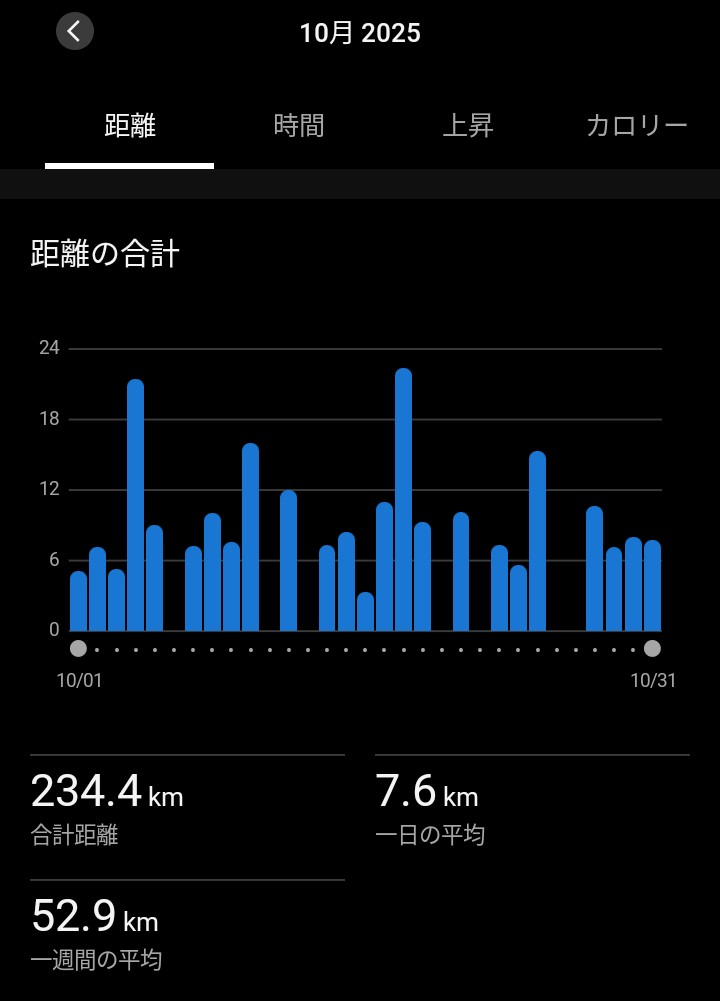The height and width of the screenshot is (1001, 720).
Task: Show the カロリー tab
Action: (x=636, y=127)
